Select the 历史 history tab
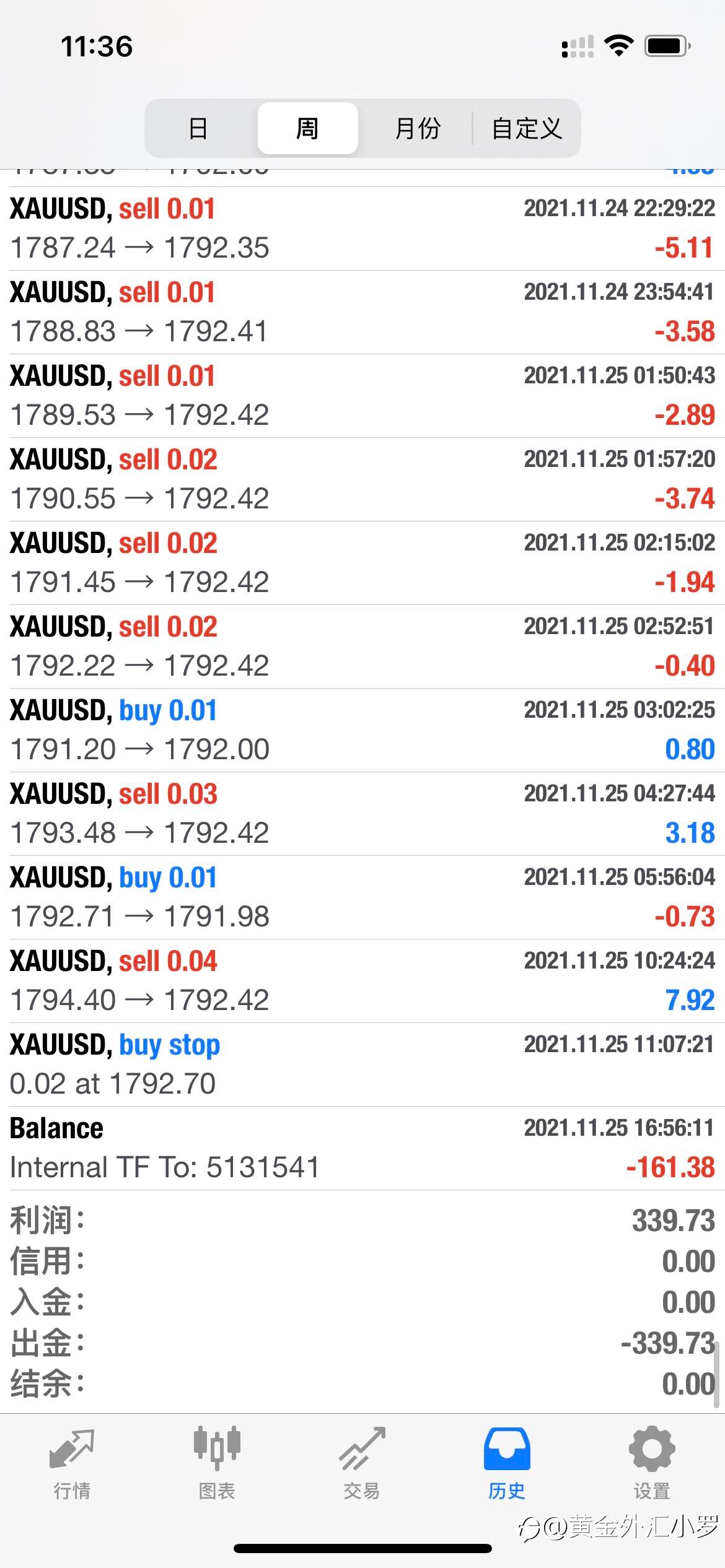 (x=507, y=1463)
